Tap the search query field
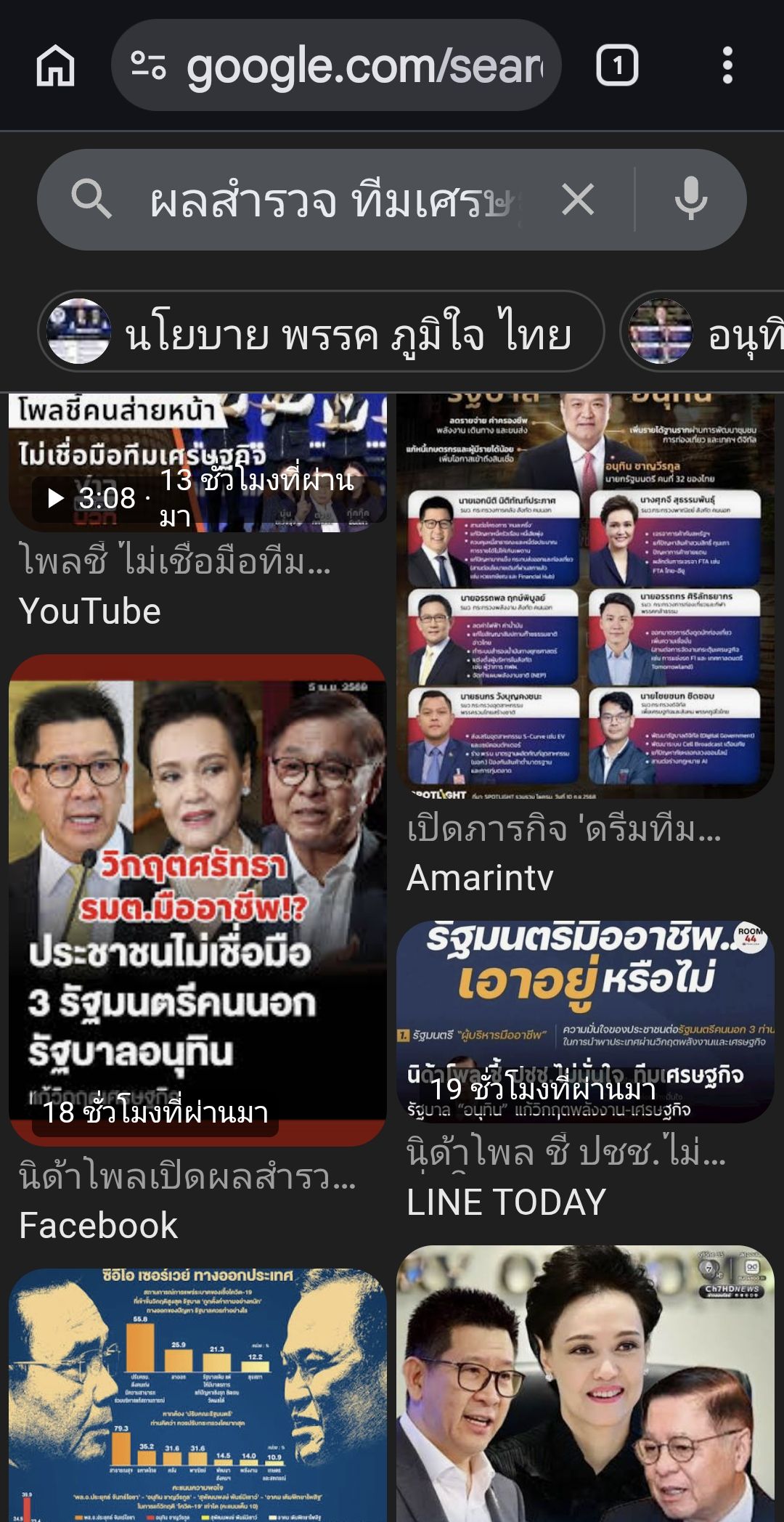Viewport: 784px width, 1522px height. point(334,200)
